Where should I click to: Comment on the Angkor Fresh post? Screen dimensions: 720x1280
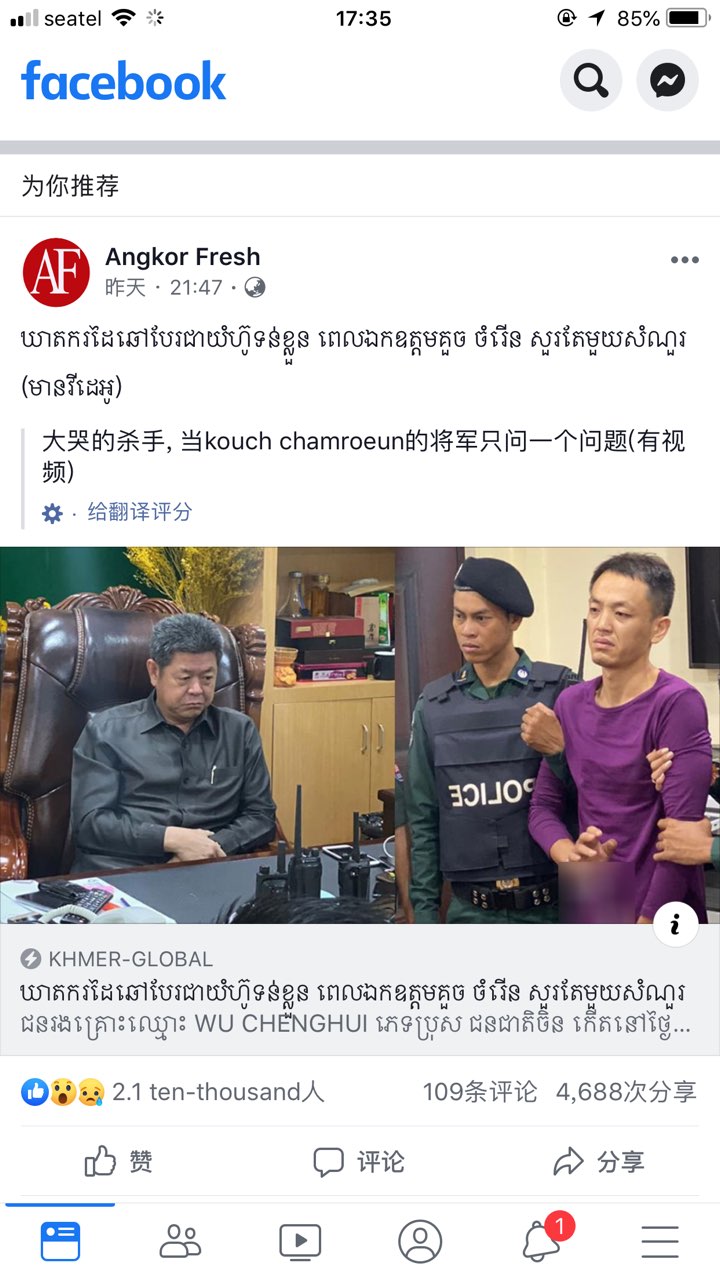[x=359, y=1161]
